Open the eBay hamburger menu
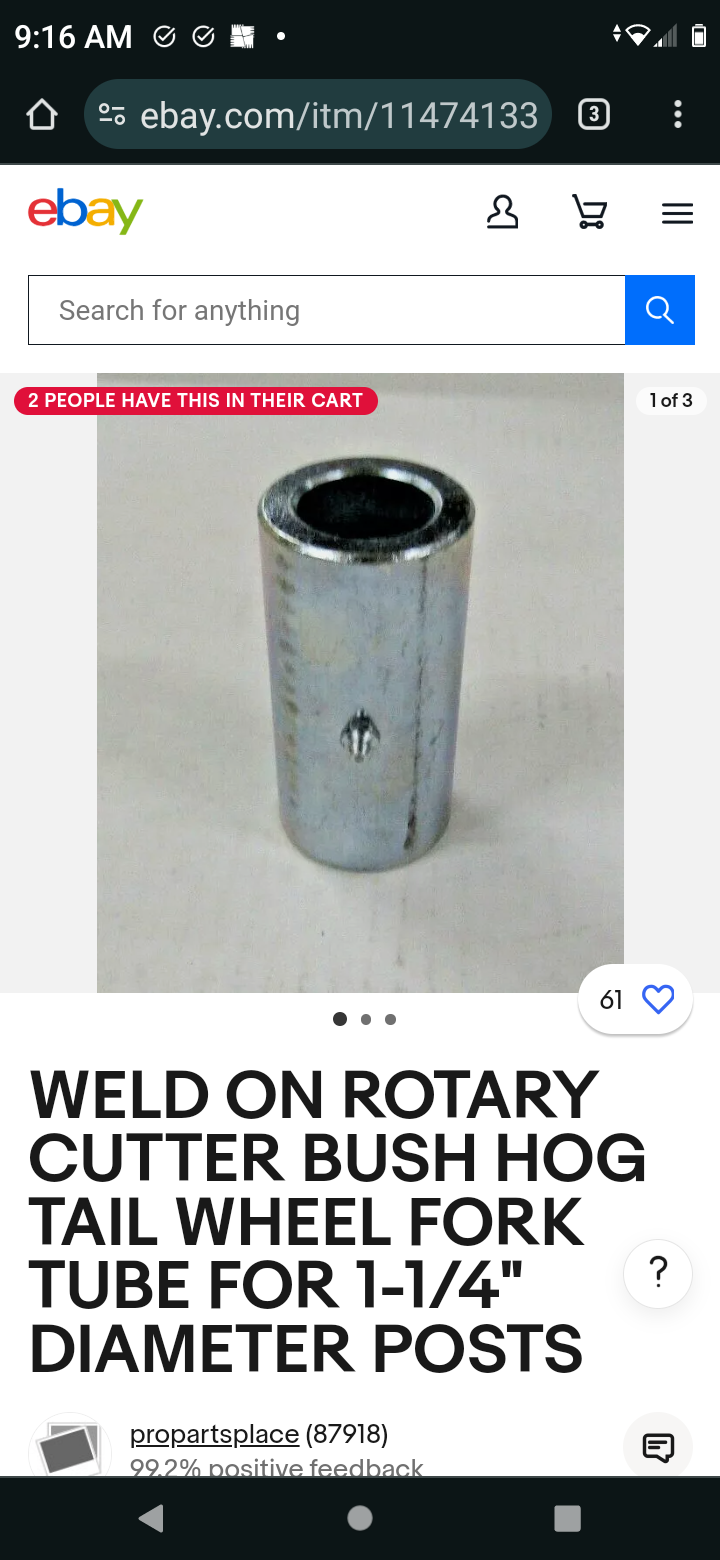The image size is (720, 1560). tap(677, 213)
